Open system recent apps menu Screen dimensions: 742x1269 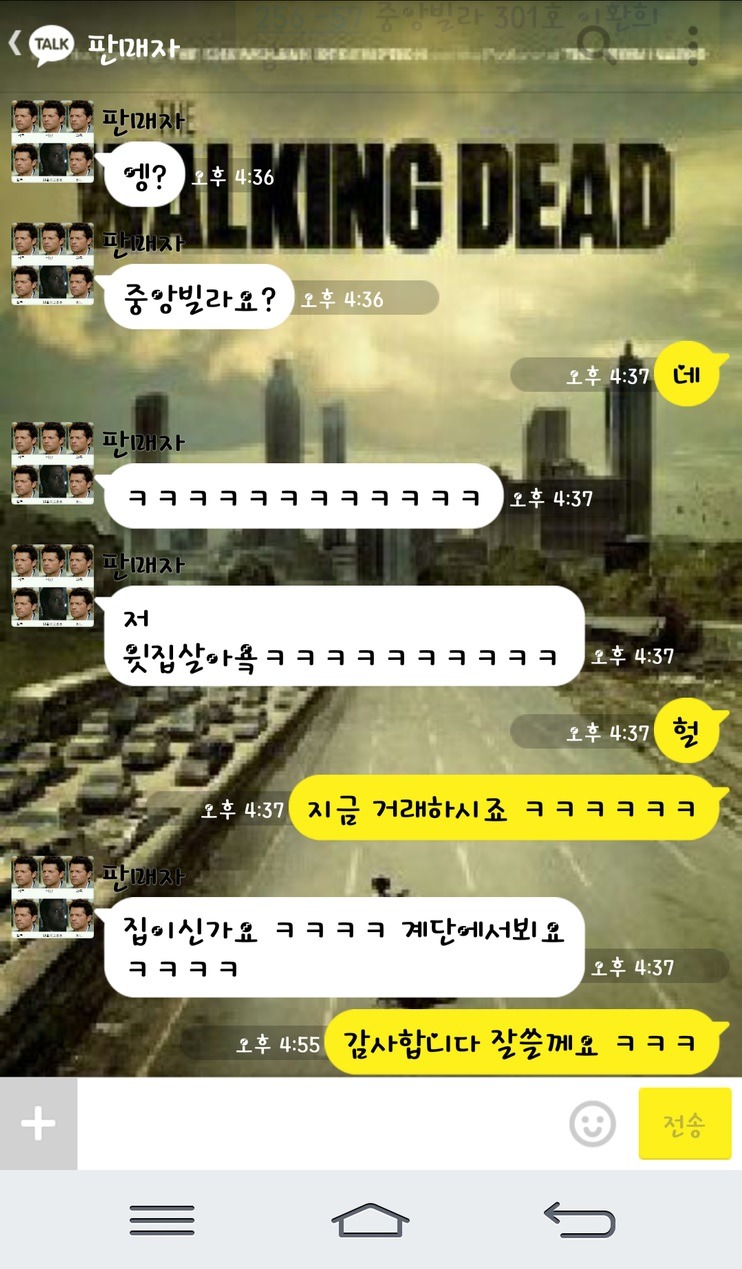[x=162, y=1220]
